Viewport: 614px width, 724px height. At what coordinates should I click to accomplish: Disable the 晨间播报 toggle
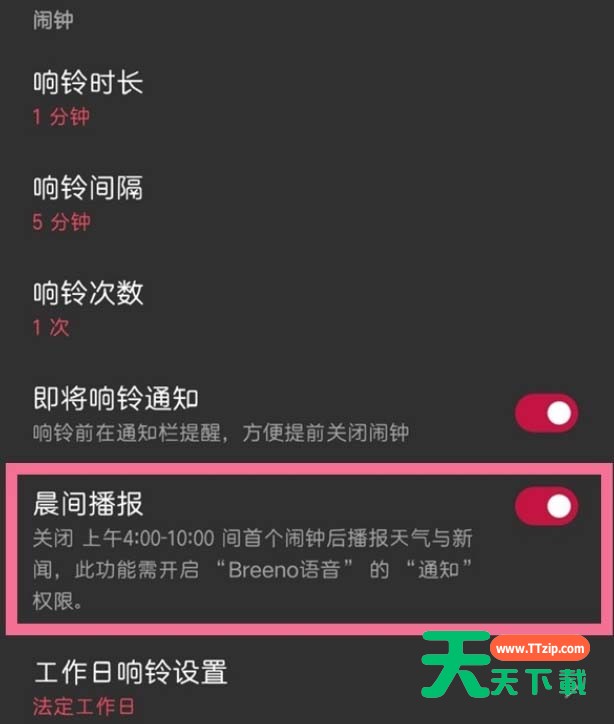[546, 506]
